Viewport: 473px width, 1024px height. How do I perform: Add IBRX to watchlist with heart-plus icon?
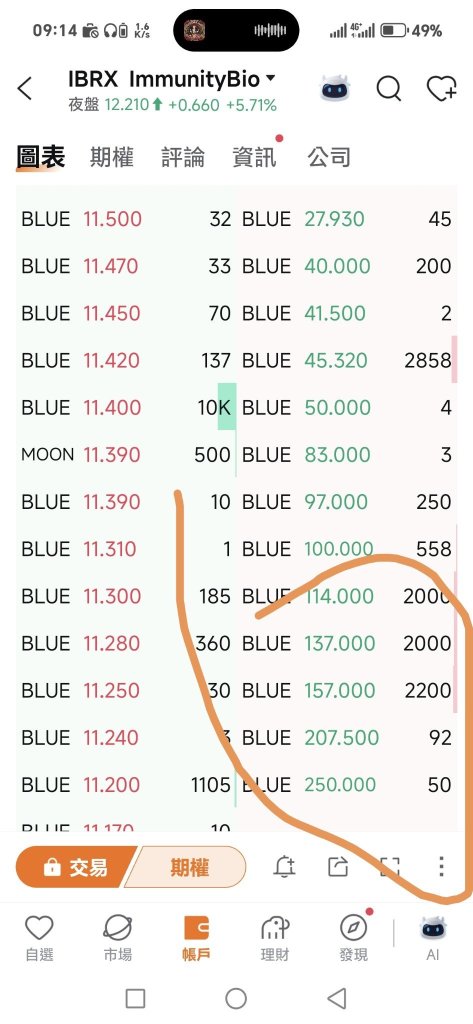(x=442, y=88)
